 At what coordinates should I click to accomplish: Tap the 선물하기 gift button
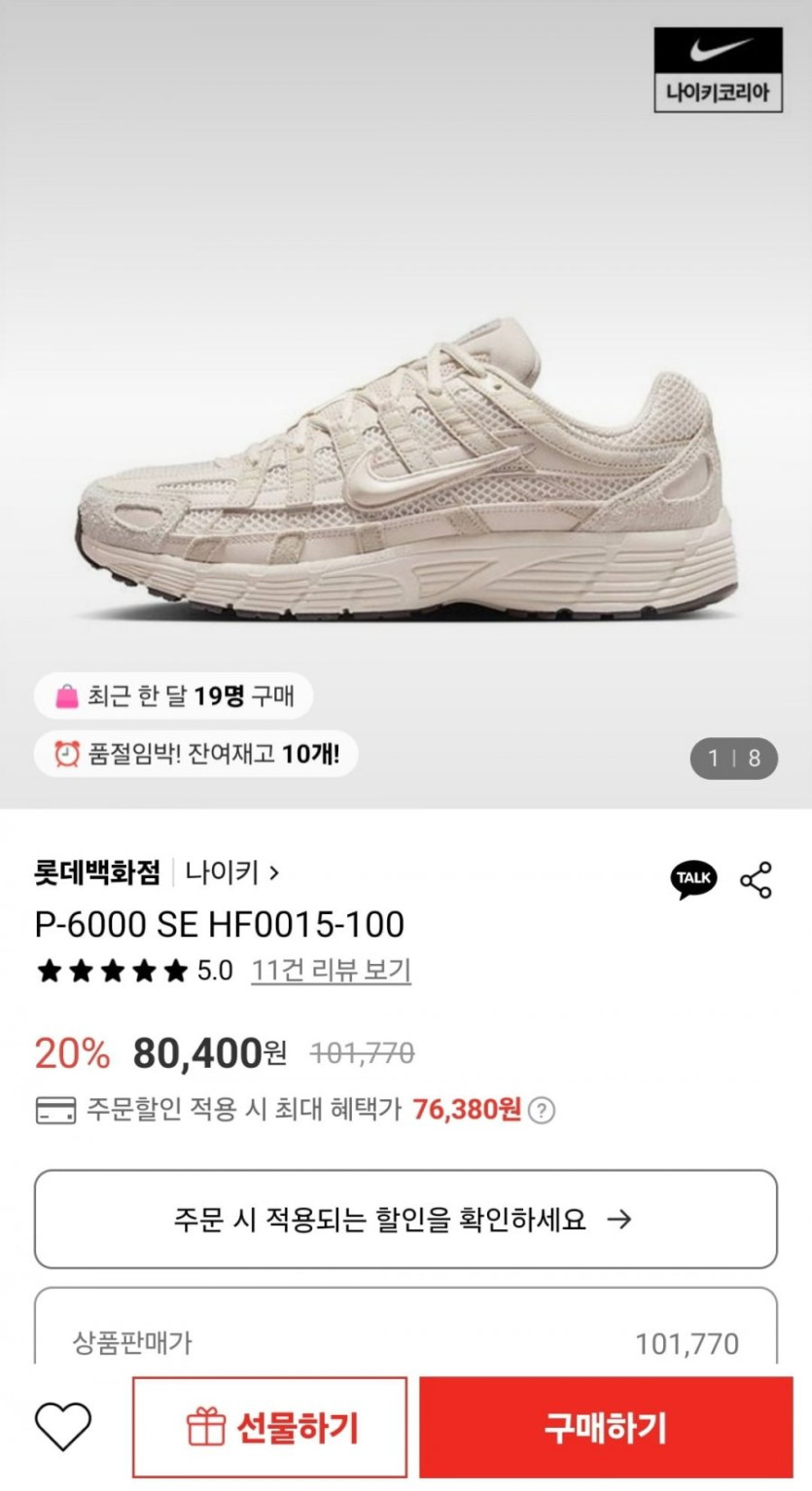point(269,1428)
